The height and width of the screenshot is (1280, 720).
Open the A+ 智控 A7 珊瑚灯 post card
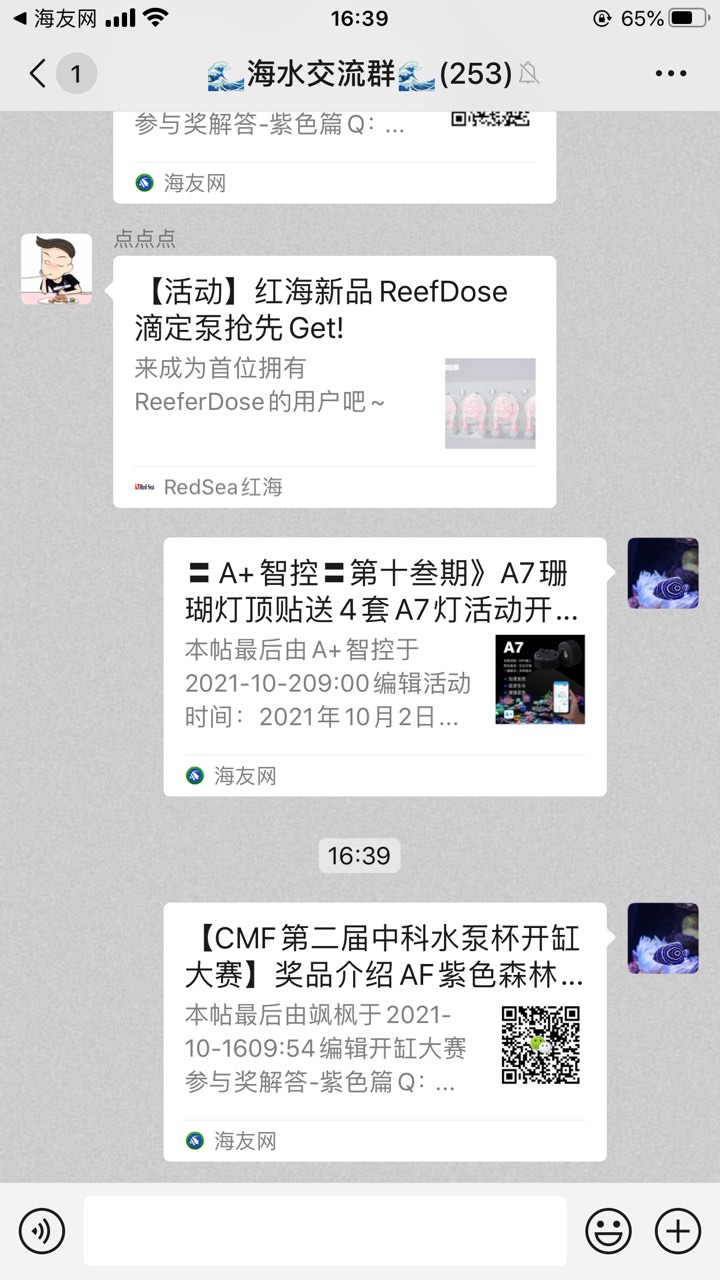tap(384, 665)
